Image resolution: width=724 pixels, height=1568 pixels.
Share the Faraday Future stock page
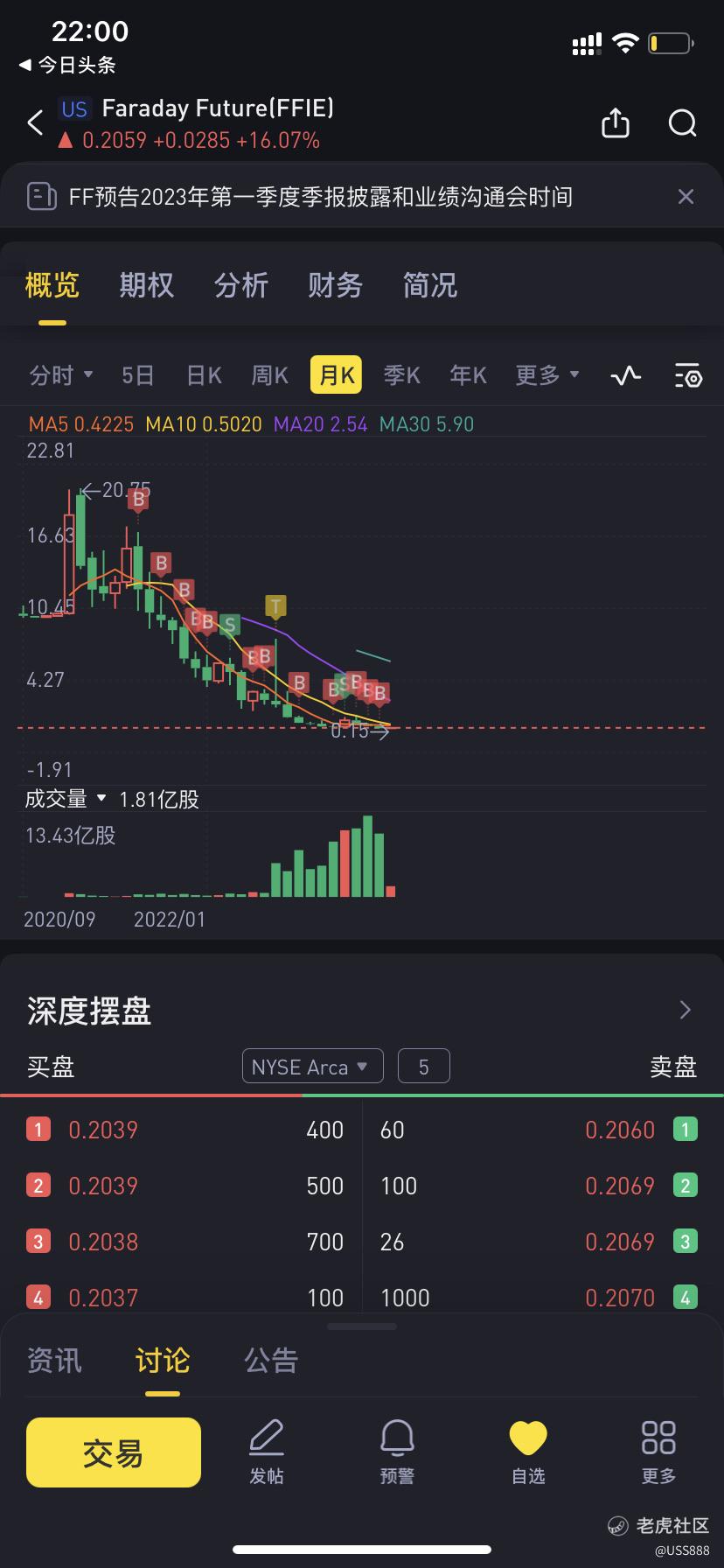point(616,123)
